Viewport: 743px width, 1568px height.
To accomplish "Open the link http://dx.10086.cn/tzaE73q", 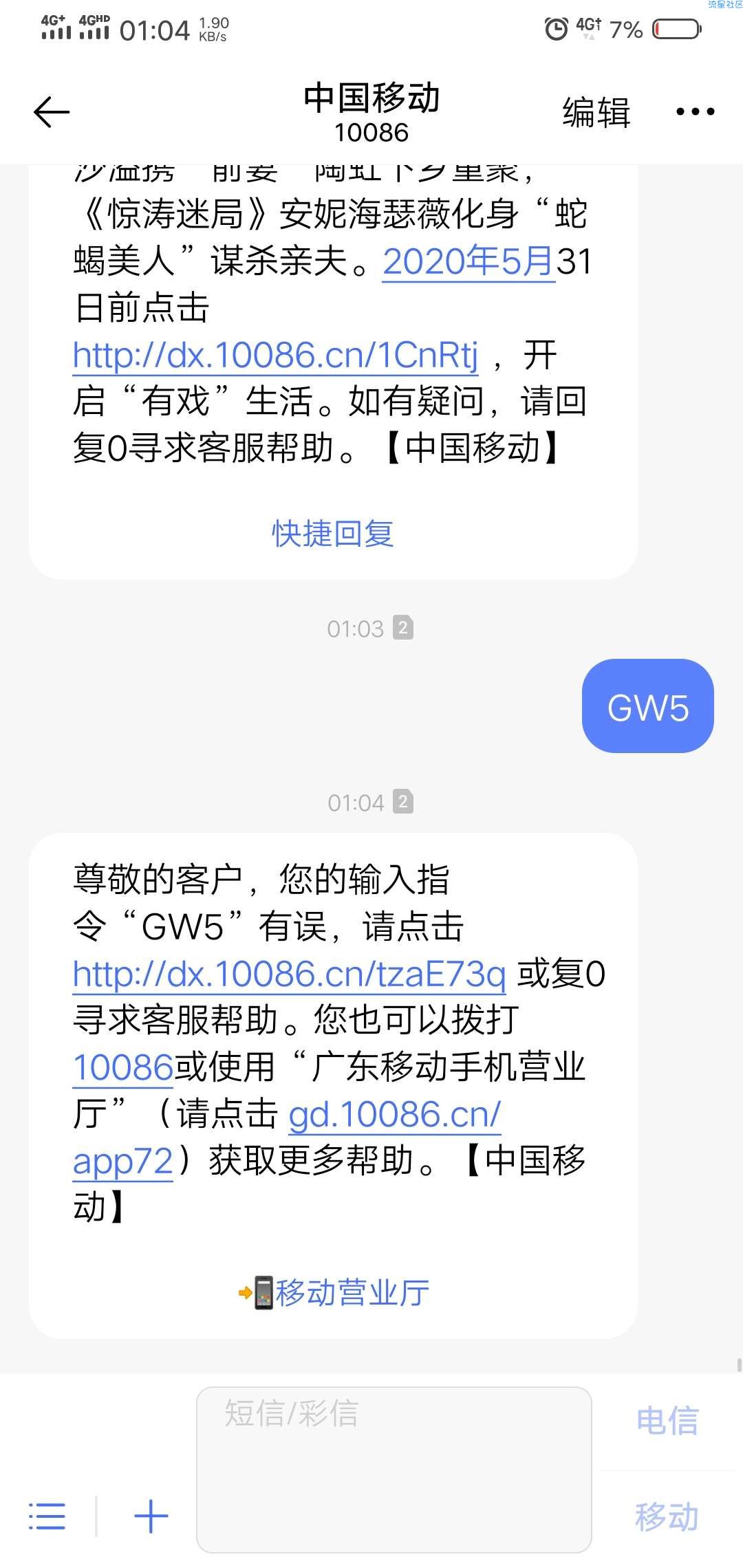I will click(289, 974).
